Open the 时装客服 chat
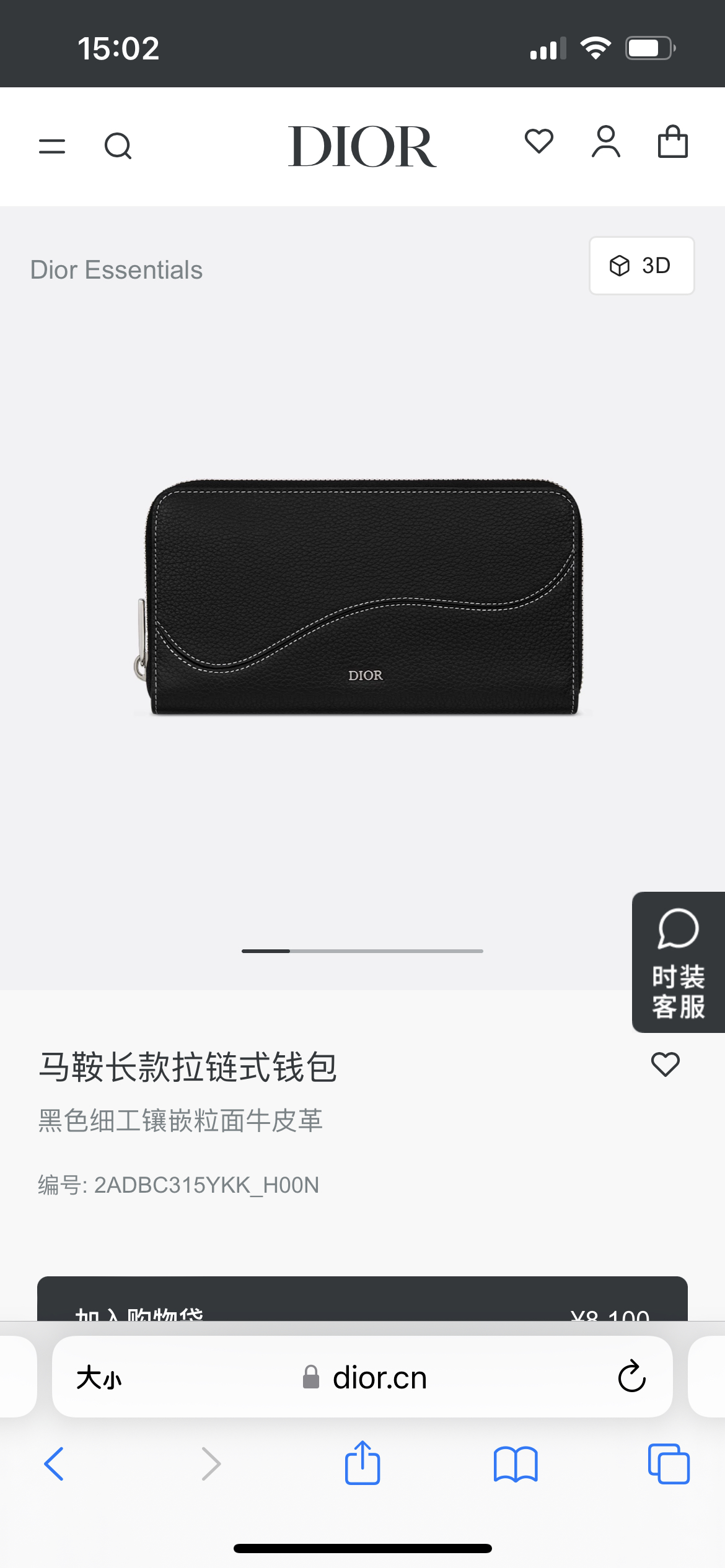This screenshot has height=1568, width=725. click(x=678, y=962)
